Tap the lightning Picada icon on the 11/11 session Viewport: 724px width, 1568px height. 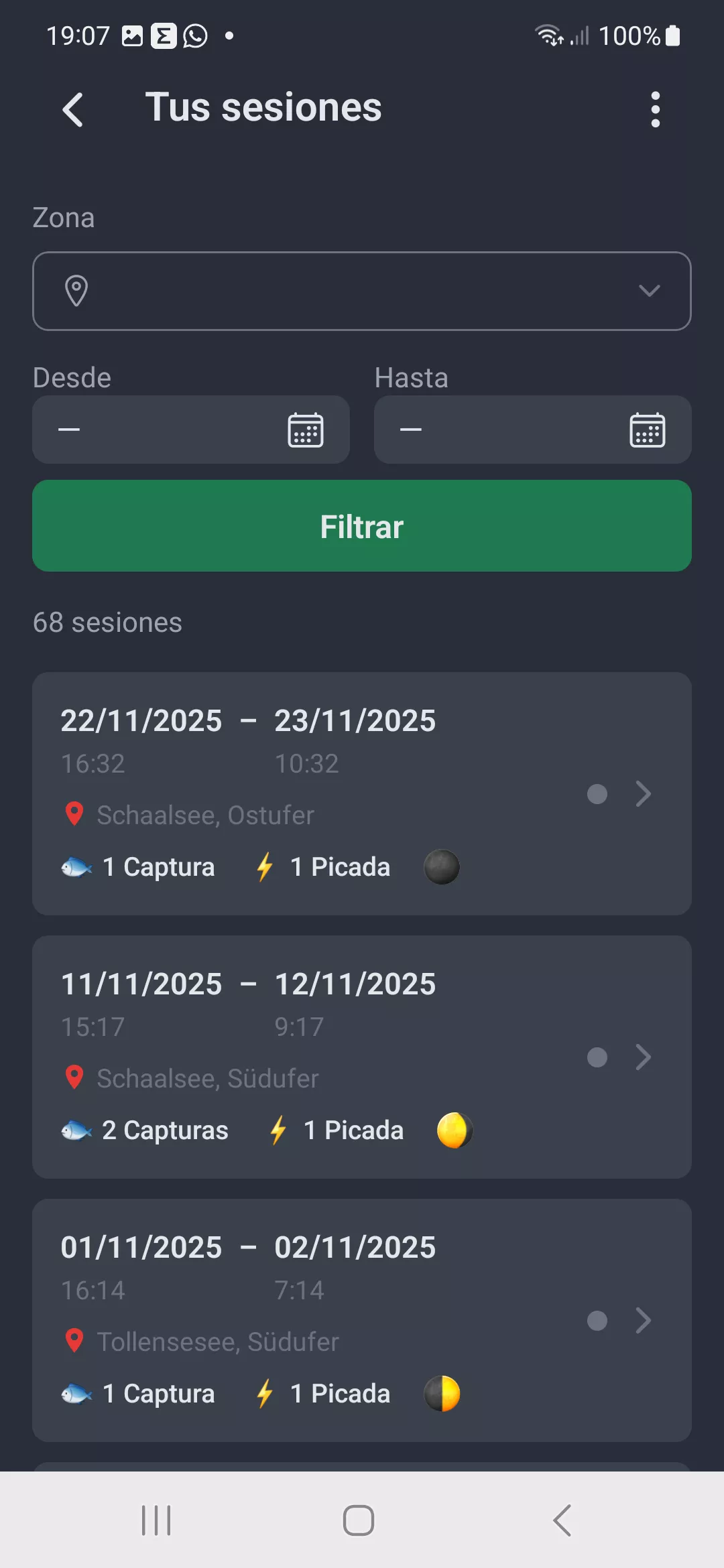click(x=278, y=1130)
